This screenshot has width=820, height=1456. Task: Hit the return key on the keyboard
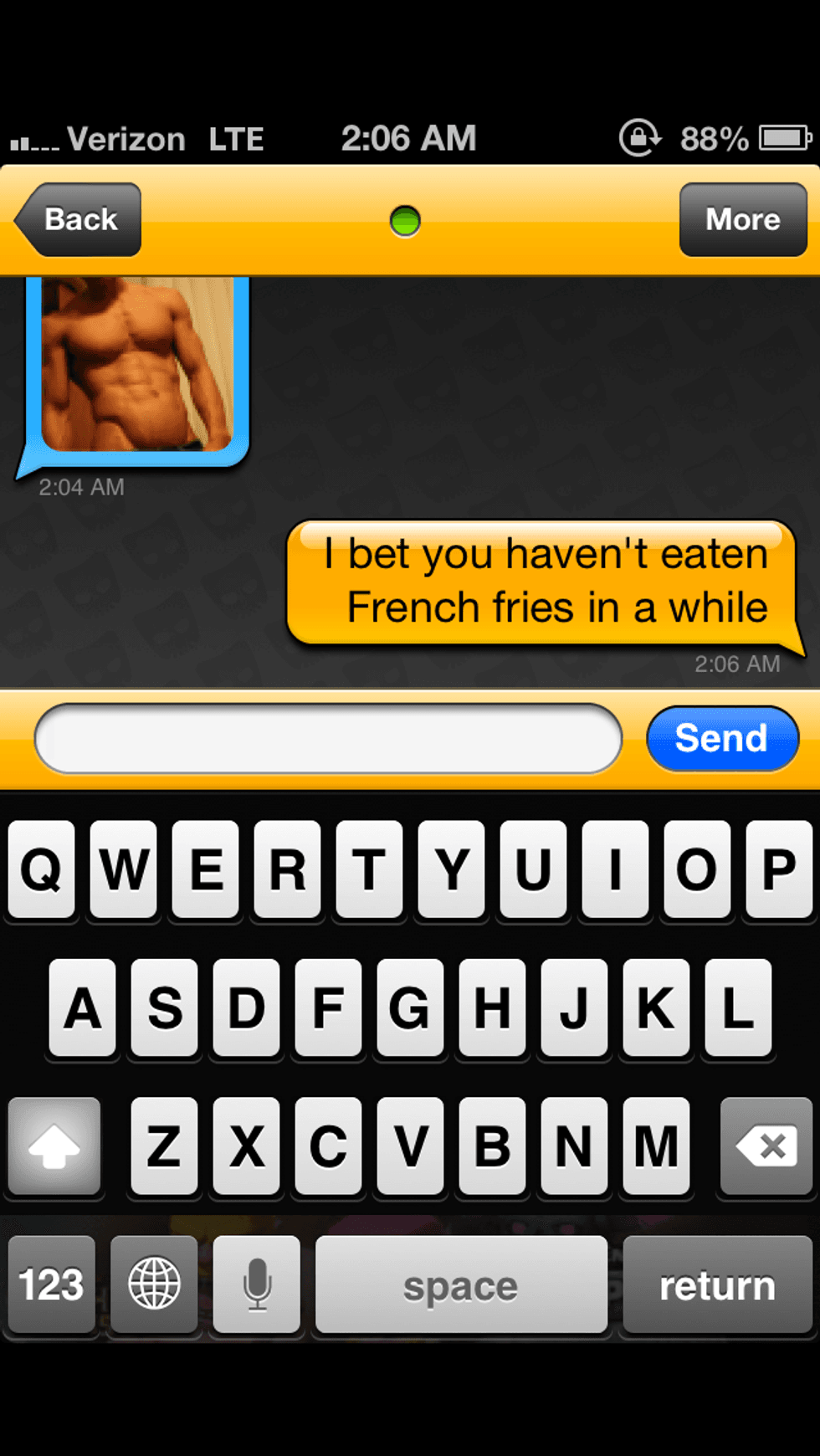(x=717, y=1284)
